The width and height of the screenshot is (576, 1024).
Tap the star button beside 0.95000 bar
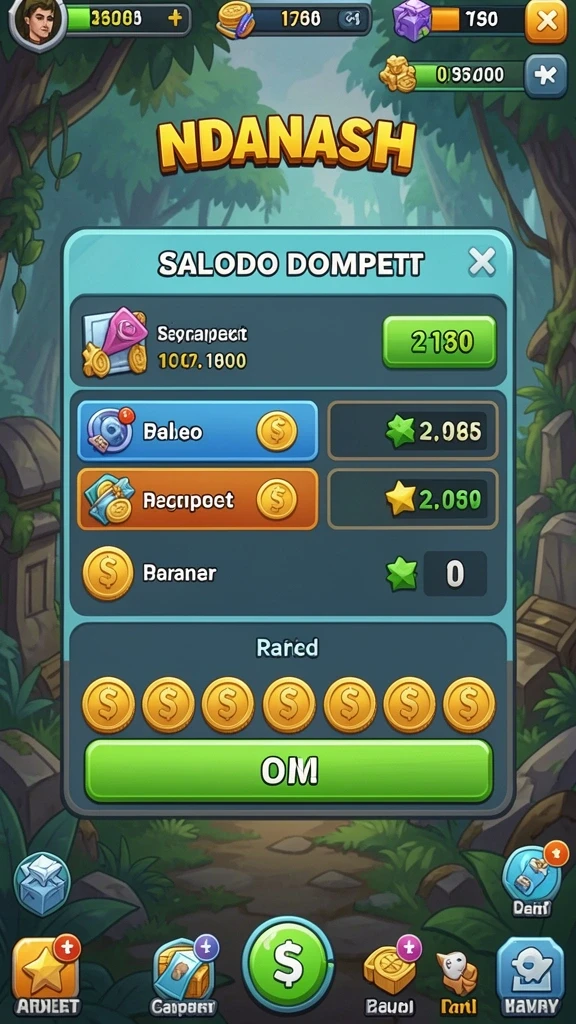pos(546,76)
